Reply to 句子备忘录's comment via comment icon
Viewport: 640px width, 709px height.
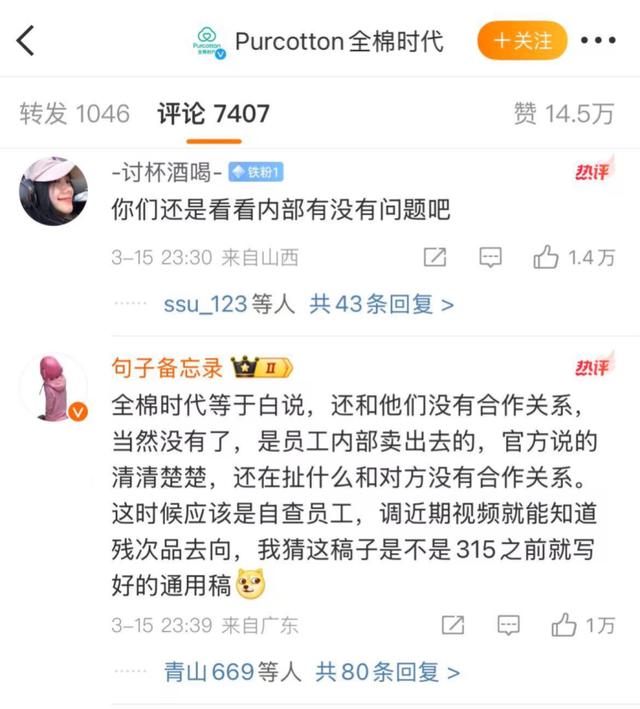pos(508,625)
